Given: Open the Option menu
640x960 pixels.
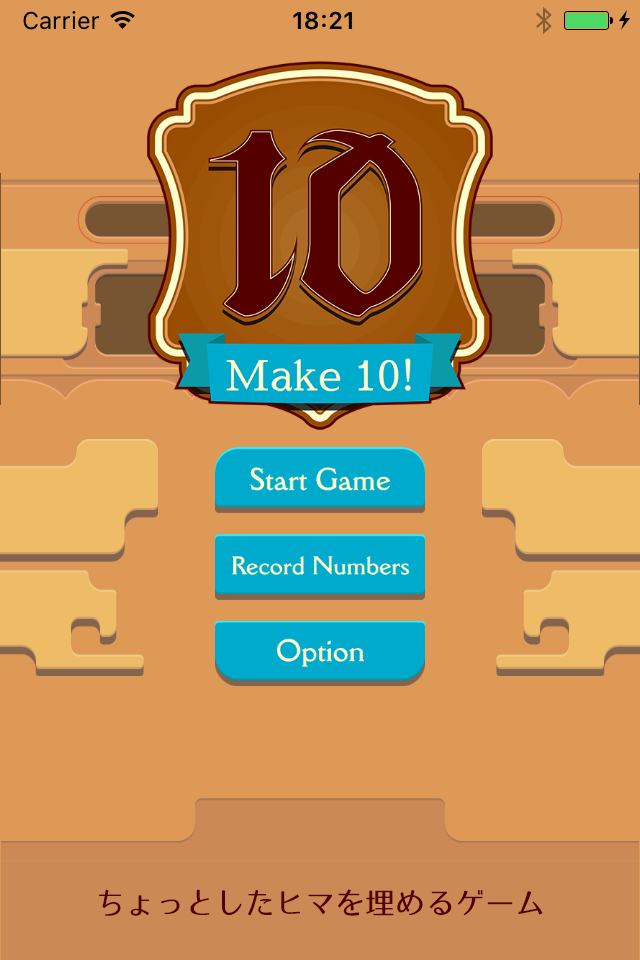Looking at the screenshot, I should [320, 652].
